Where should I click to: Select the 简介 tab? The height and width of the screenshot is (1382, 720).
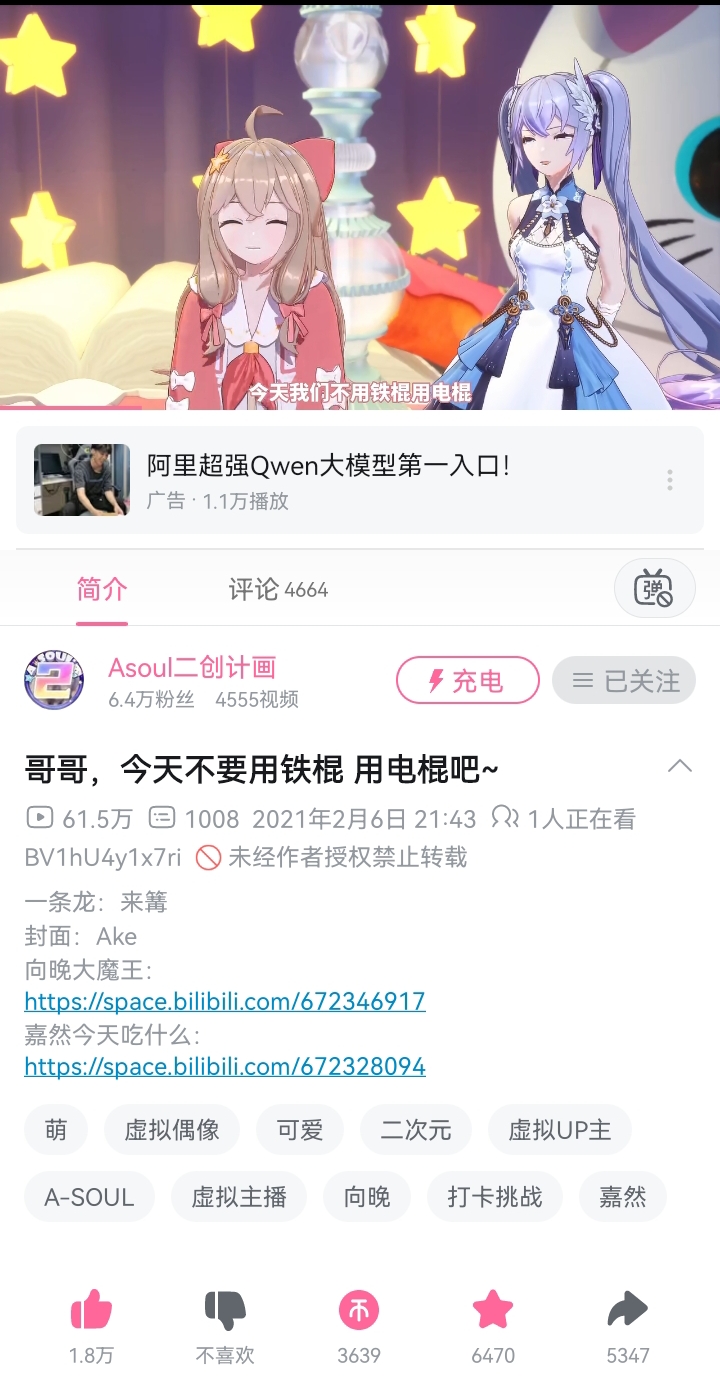[x=102, y=590]
